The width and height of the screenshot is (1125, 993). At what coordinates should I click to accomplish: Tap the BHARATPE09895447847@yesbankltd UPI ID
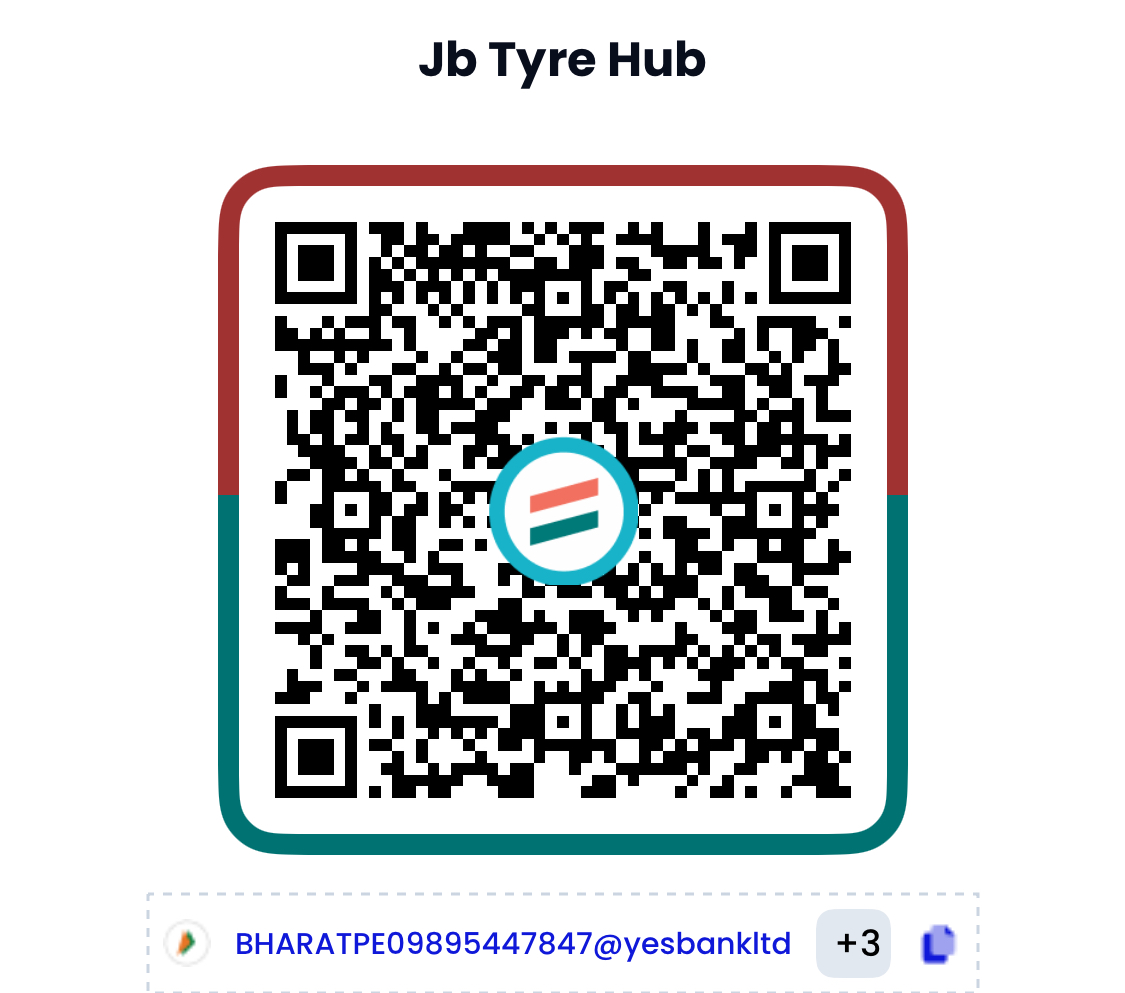click(x=512, y=943)
